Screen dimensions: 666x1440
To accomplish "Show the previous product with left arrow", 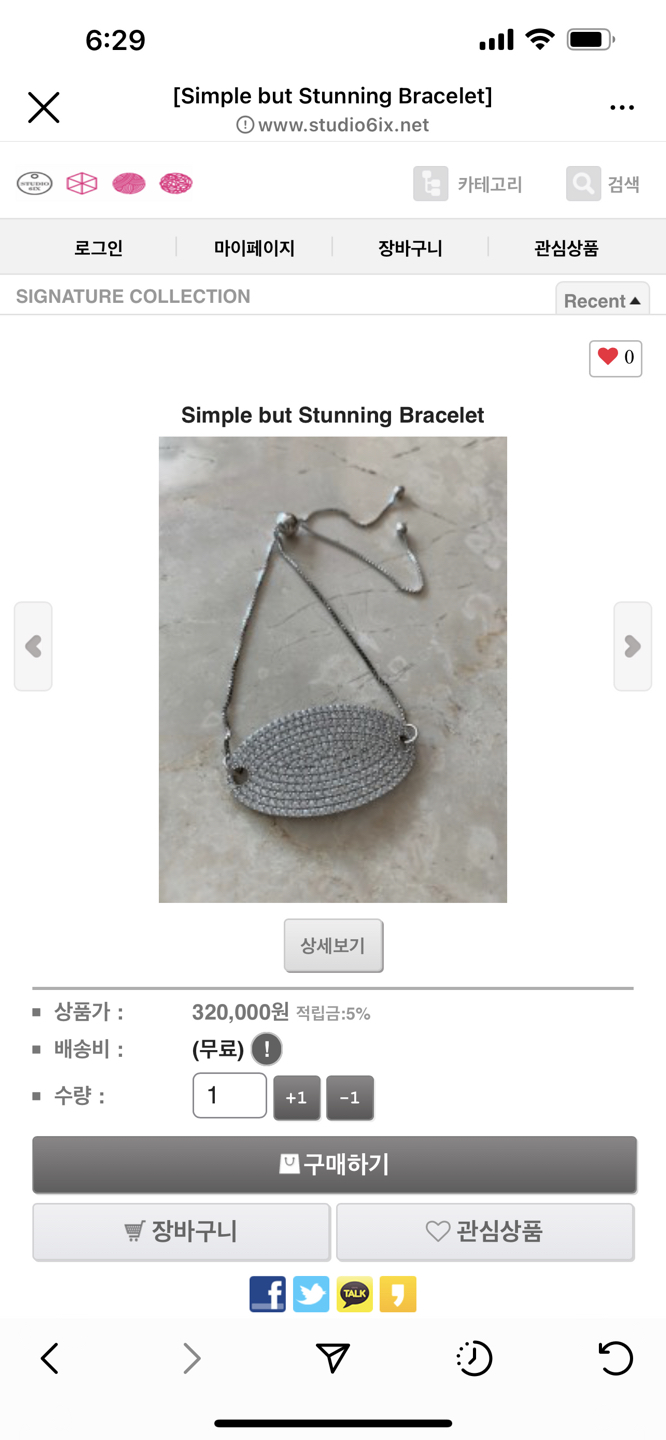I will click(33, 646).
